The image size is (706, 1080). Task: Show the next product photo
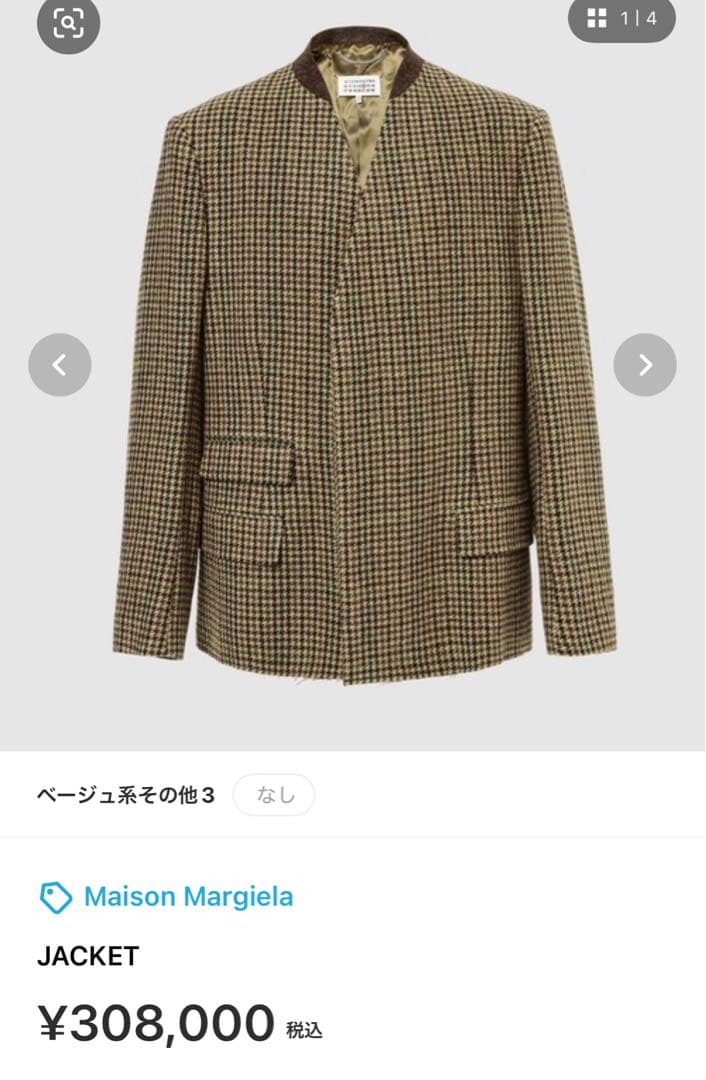tap(644, 365)
